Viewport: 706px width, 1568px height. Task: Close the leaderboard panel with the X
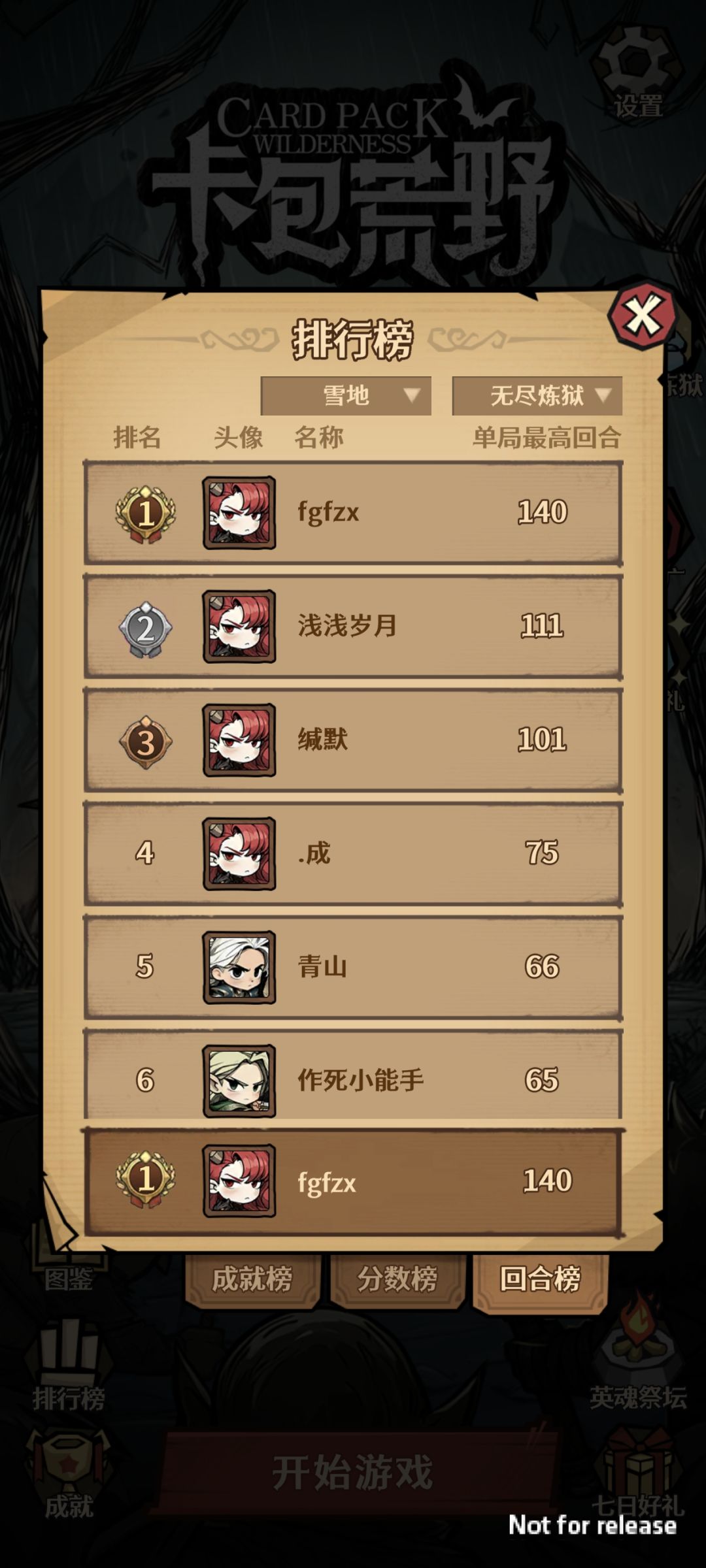click(643, 317)
